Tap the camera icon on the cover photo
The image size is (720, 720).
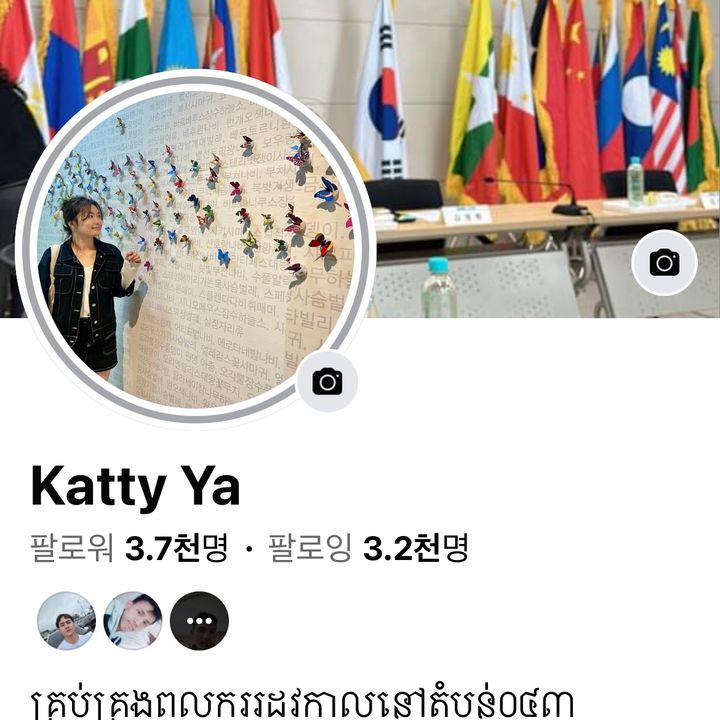[664, 263]
